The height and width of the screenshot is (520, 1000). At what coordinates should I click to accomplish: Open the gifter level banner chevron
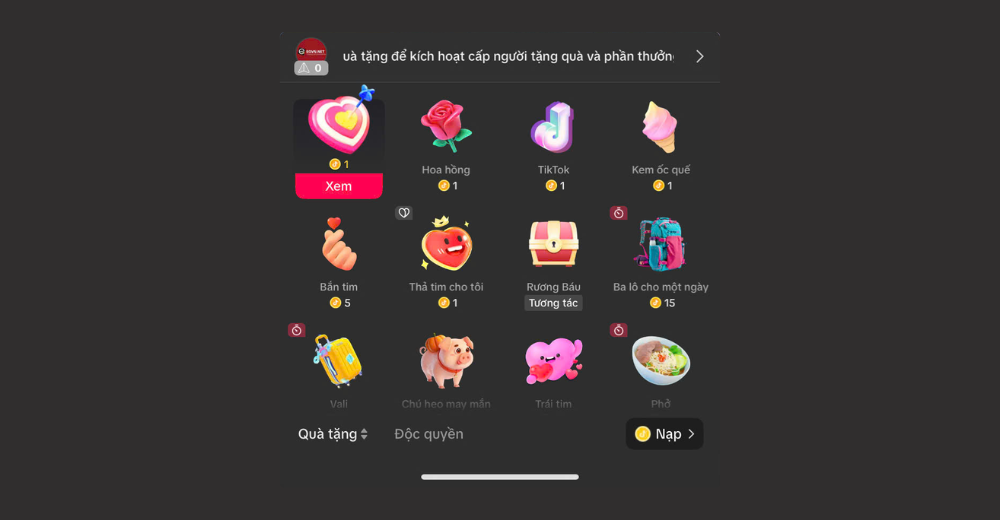click(699, 56)
